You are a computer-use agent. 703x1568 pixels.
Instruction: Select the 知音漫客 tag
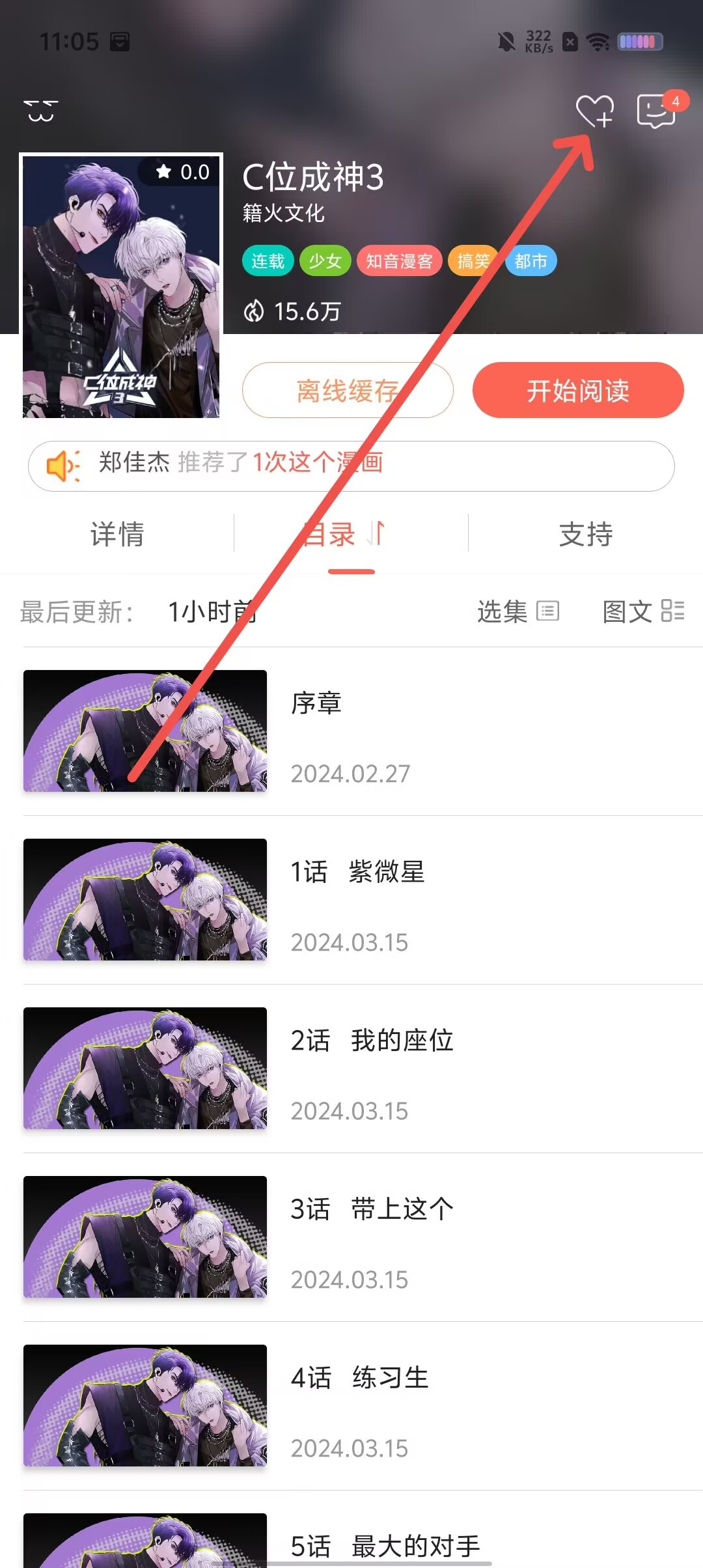click(x=399, y=261)
